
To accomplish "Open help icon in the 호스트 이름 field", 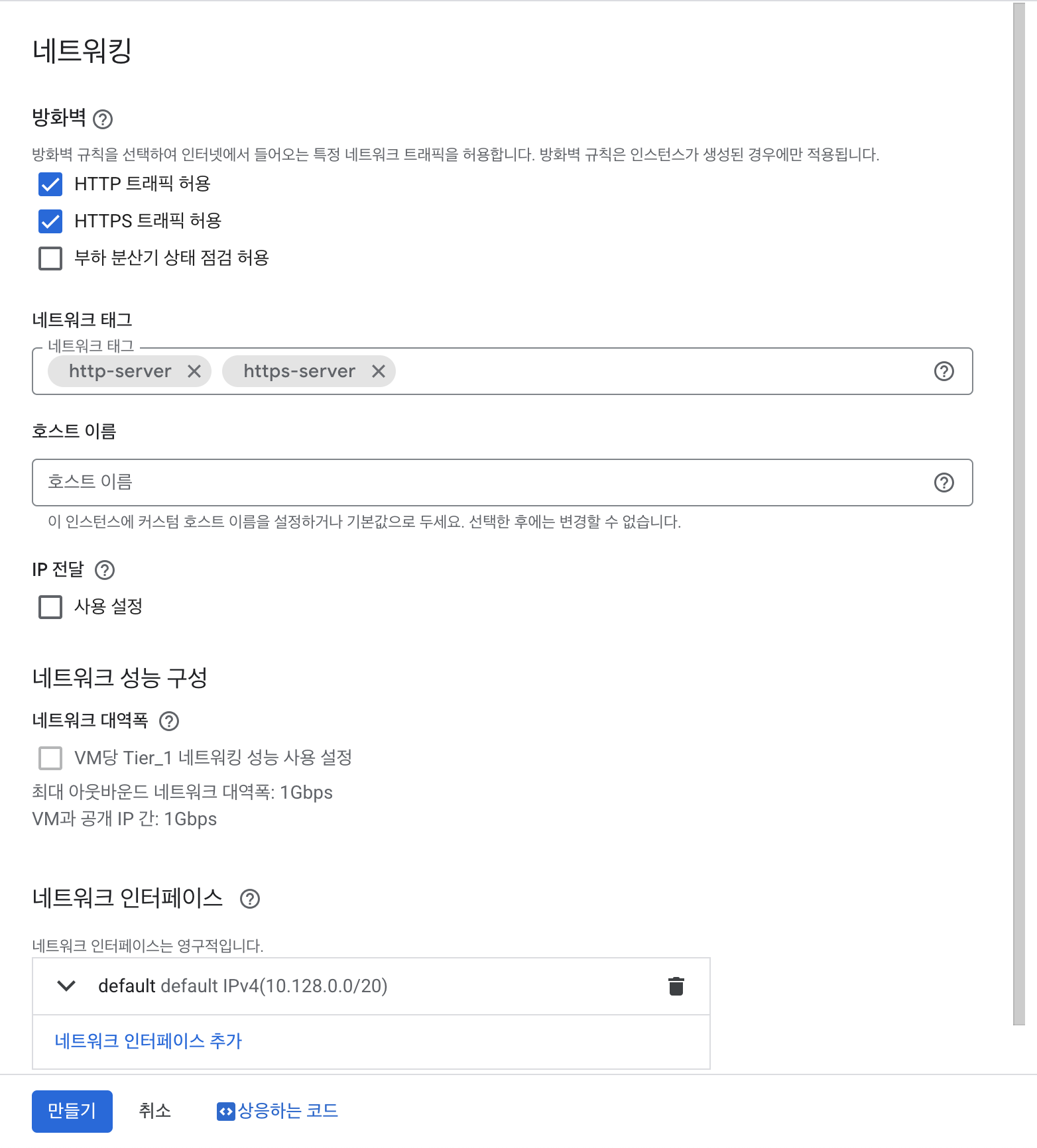I will click(x=944, y=483).
